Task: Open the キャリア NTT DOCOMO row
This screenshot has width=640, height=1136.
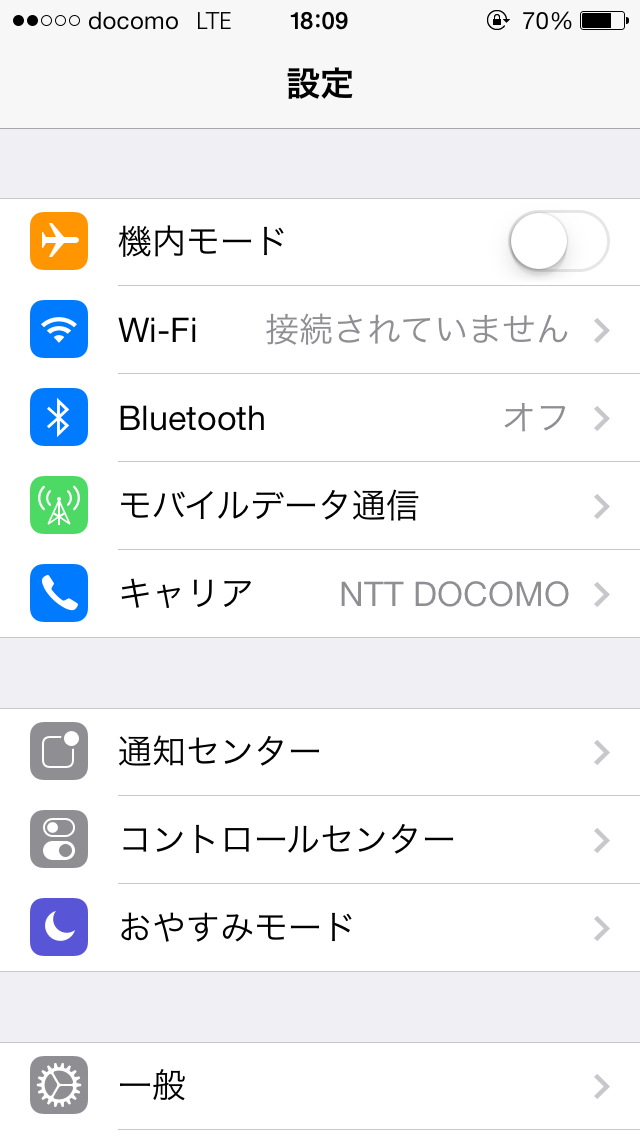Action: 320,593
